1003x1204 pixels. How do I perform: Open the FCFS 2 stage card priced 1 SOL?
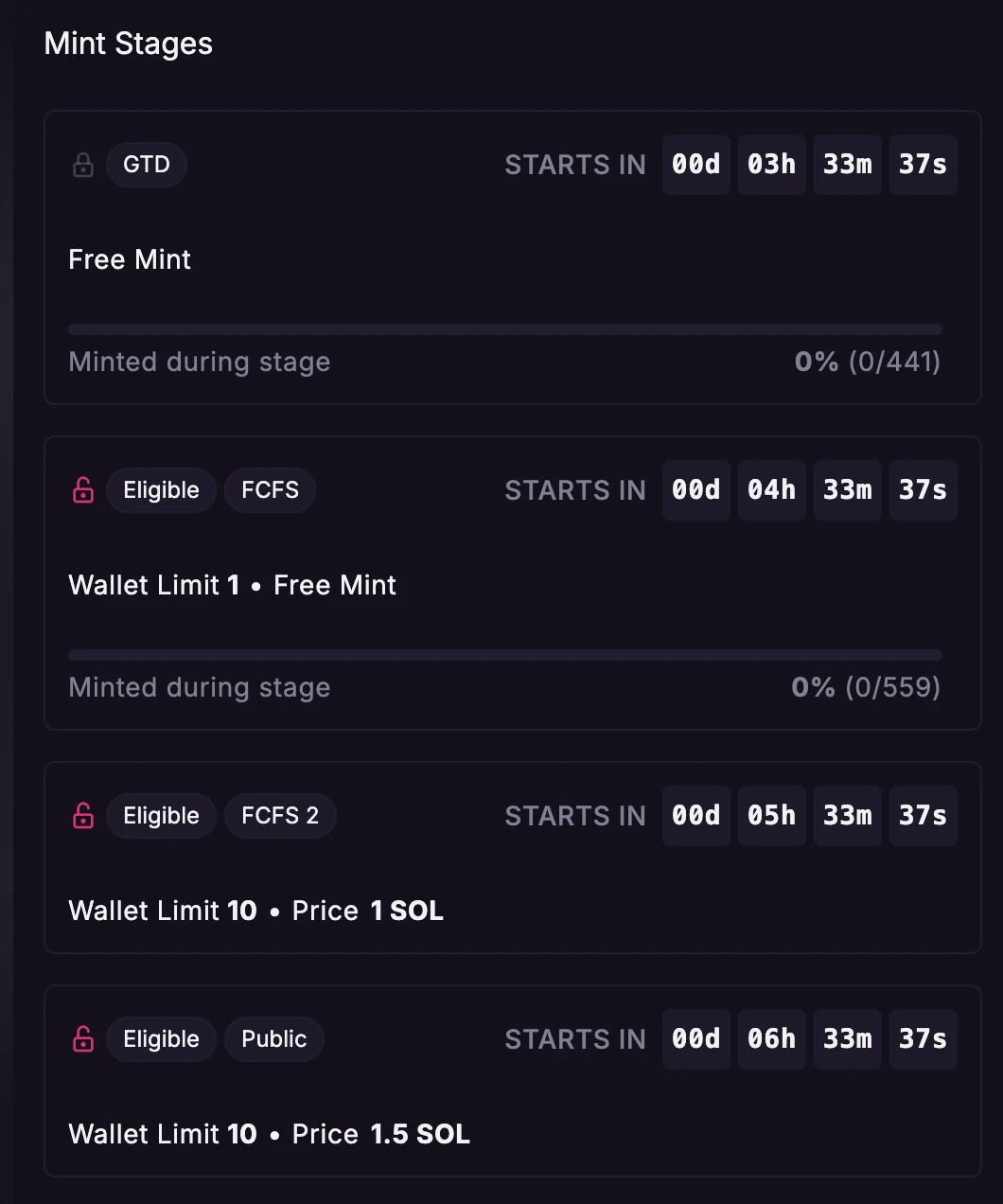(511, 858)
